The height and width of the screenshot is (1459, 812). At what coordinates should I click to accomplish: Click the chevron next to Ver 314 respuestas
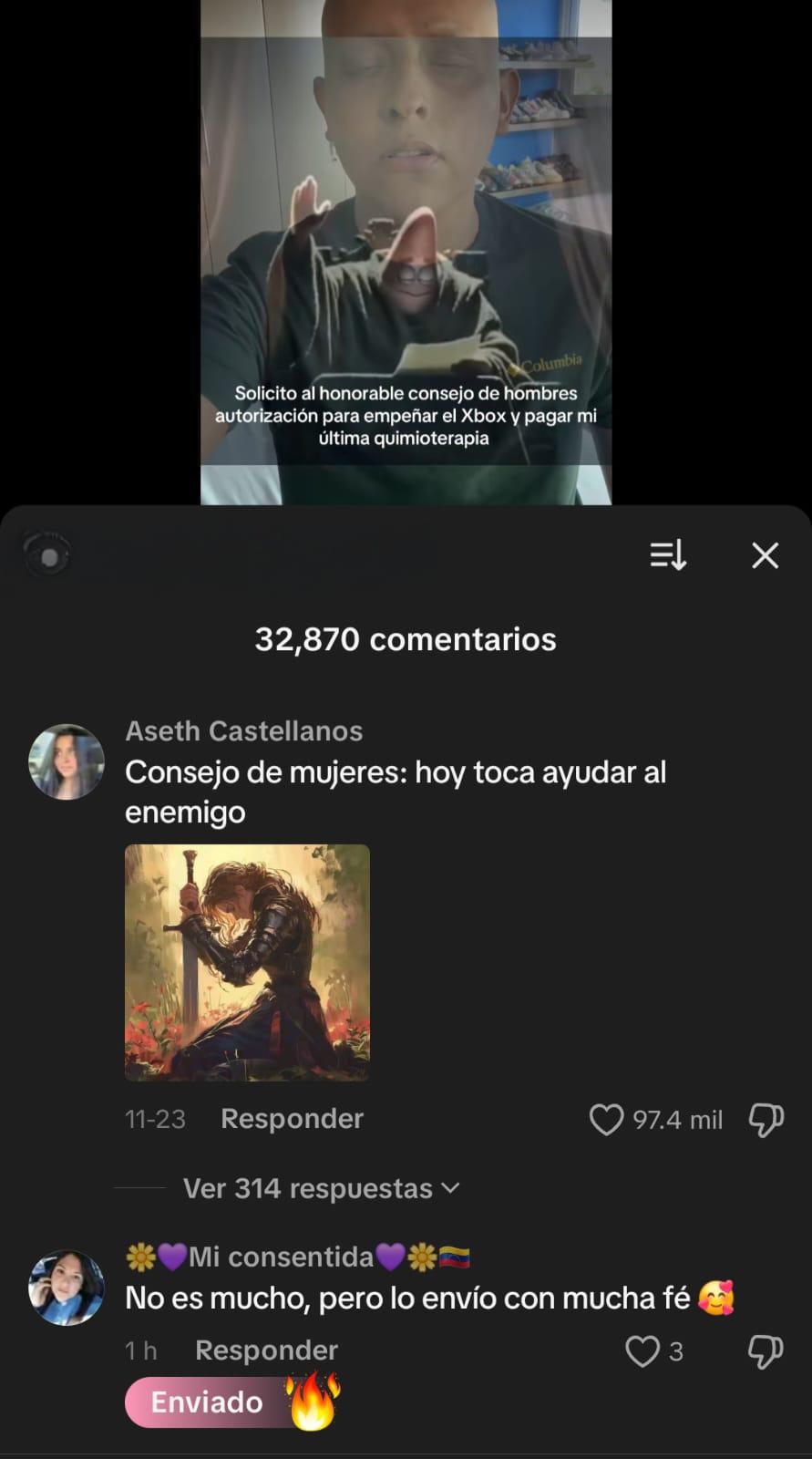pos(448,1188)
